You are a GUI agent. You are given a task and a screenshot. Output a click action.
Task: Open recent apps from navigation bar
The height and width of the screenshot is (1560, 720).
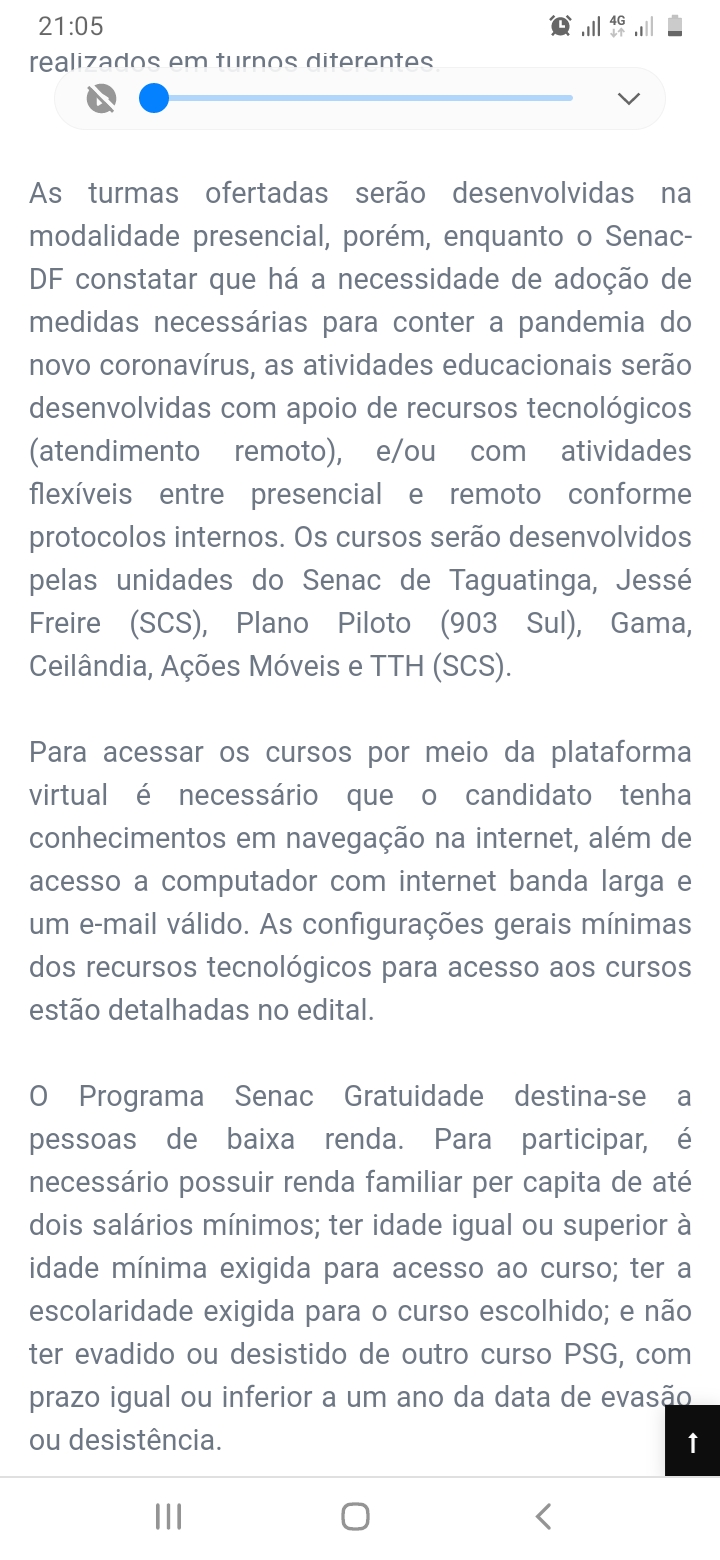tap(168, 1517)
